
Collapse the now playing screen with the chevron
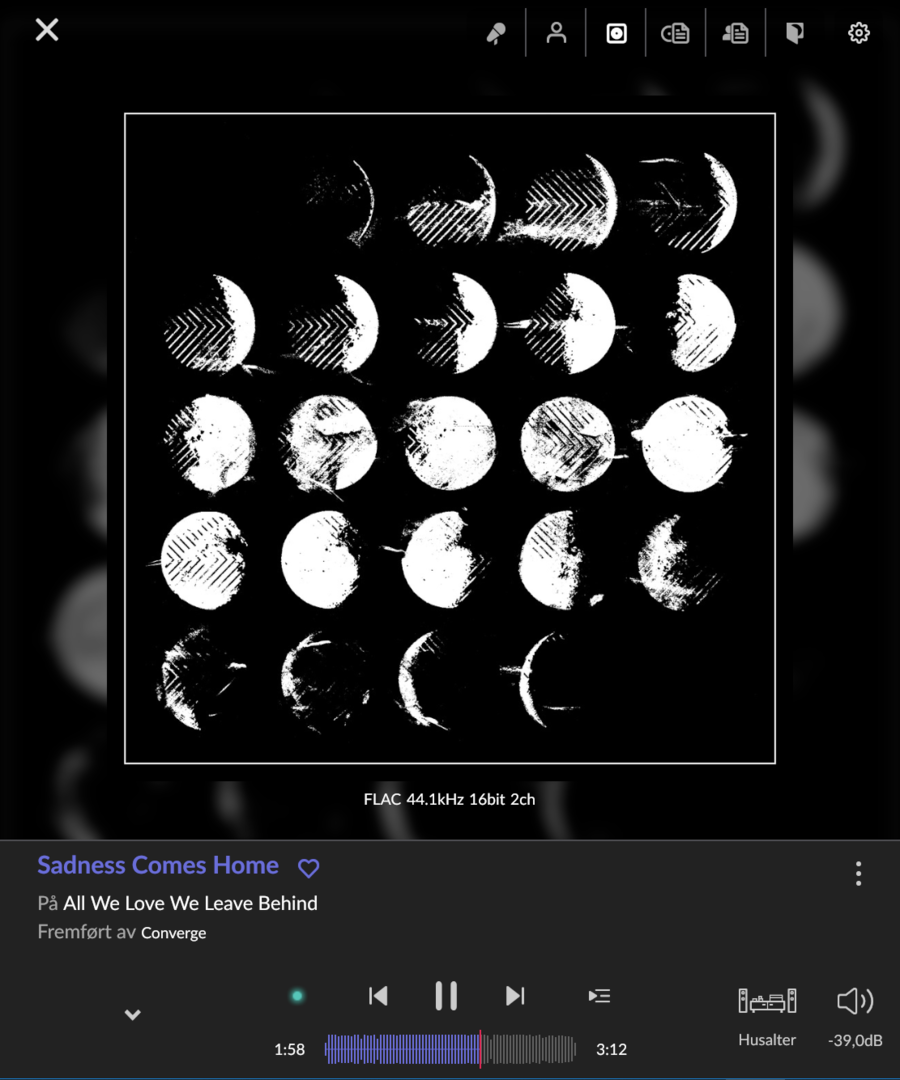[x=131, y=1014]
